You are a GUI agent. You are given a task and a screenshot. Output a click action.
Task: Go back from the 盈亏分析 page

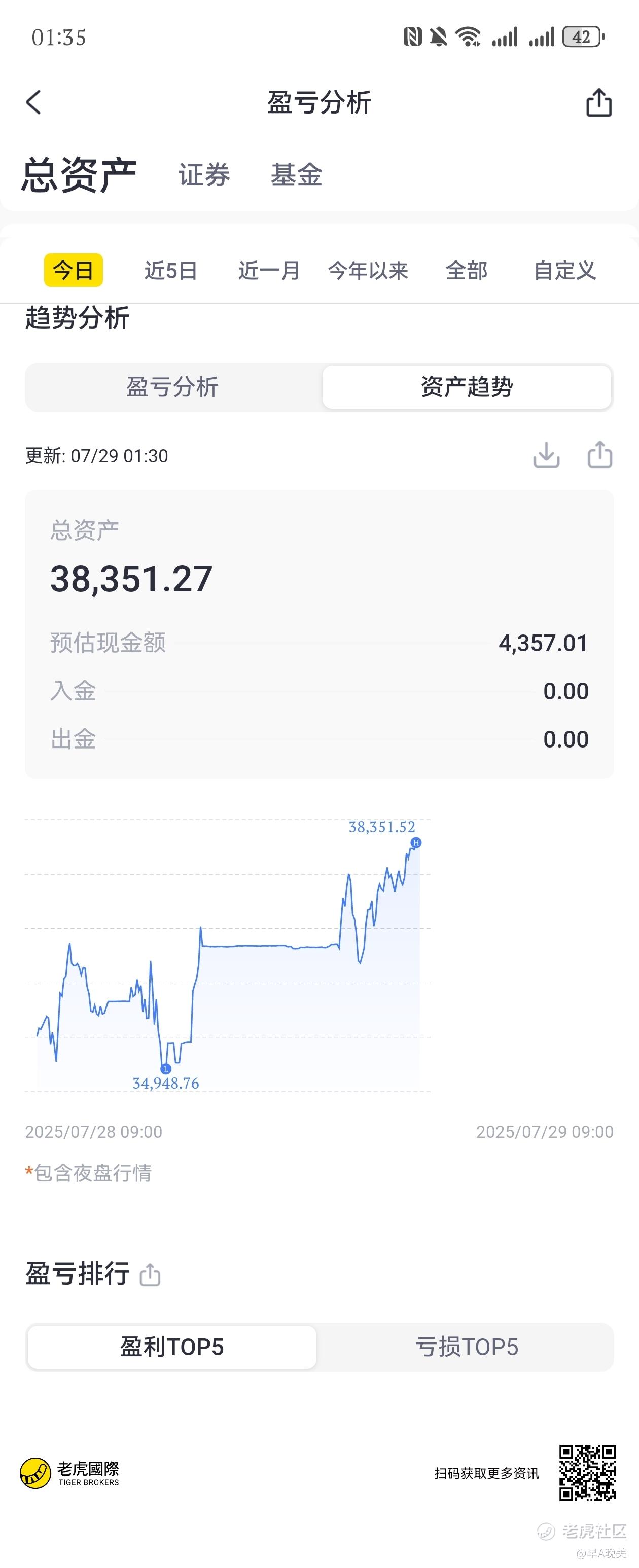34,102
